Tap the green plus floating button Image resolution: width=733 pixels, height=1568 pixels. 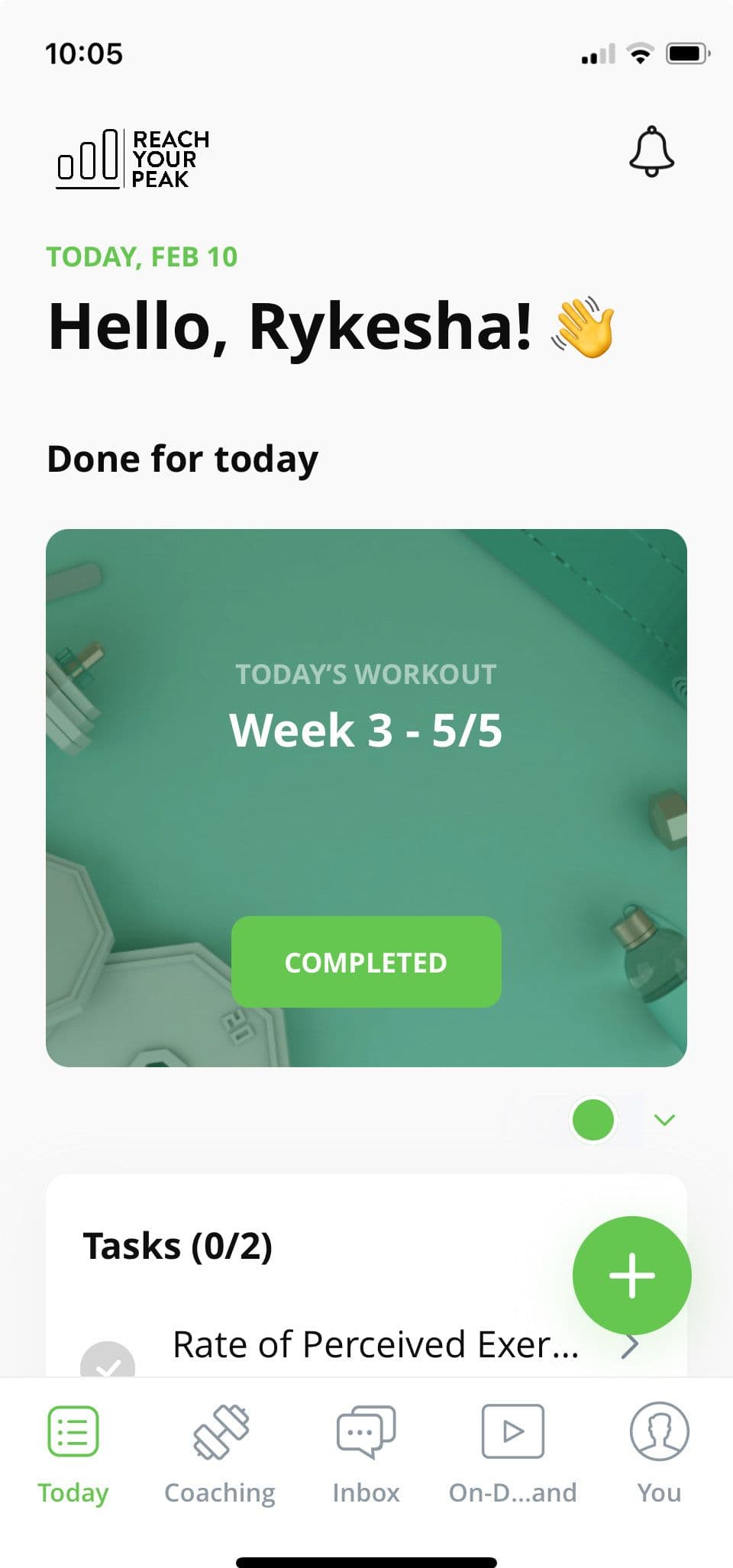(x=631, y=1275)
